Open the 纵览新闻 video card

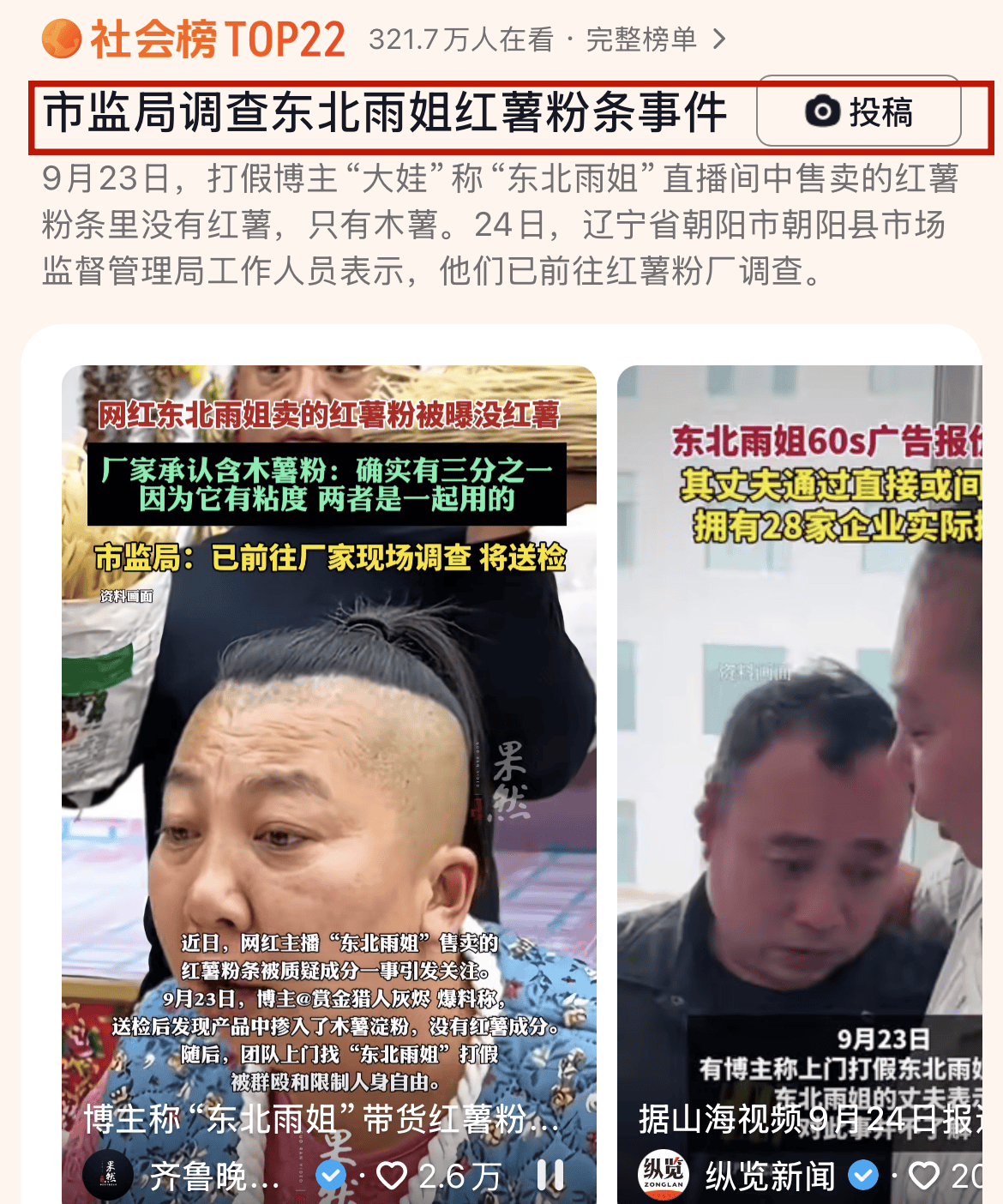pos(799,729)
